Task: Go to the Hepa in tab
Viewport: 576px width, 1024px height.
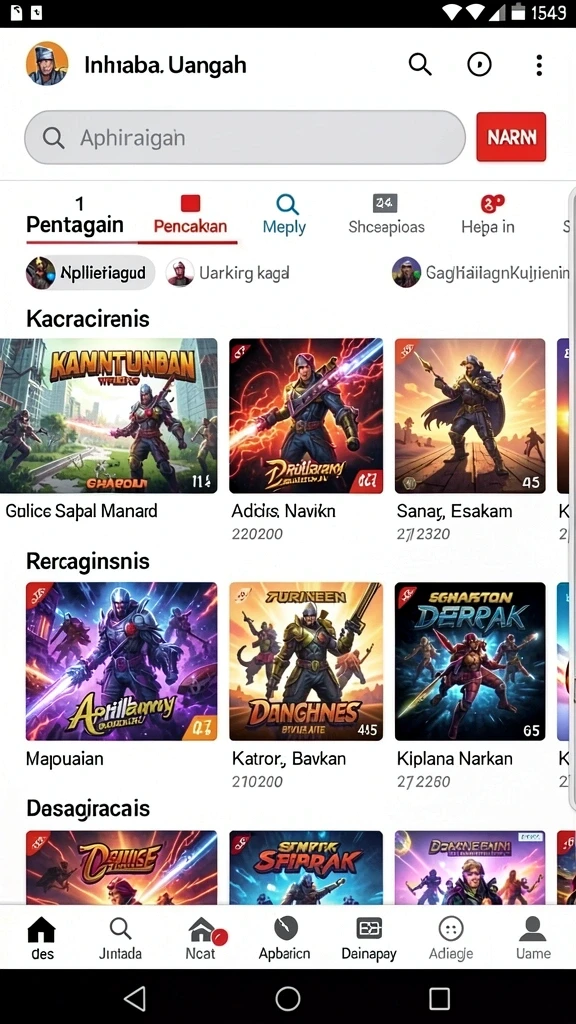Action: tap(488, 216)
